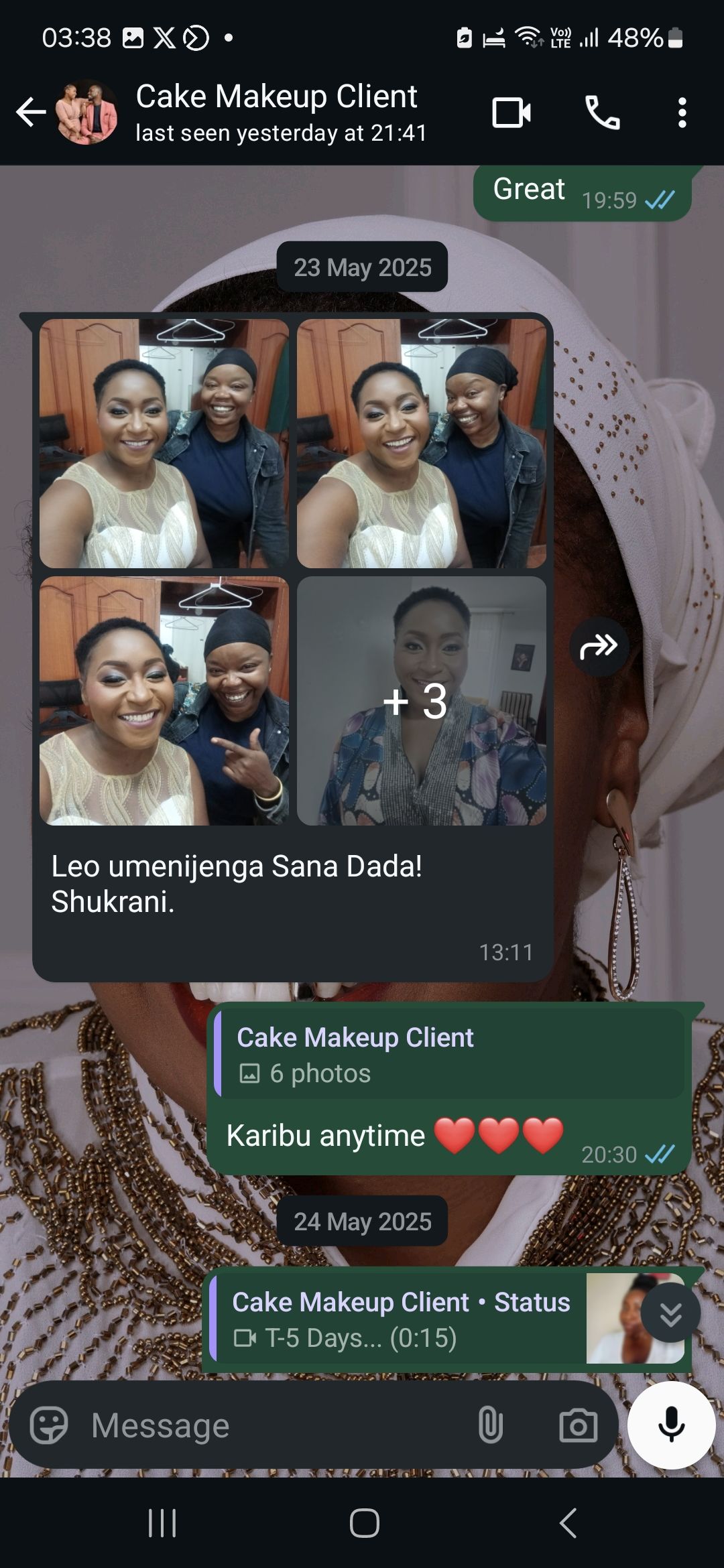The width and height of the screenshot is (724, 1568).
Task: Open the second photo in the album
Action: [421, 443]
